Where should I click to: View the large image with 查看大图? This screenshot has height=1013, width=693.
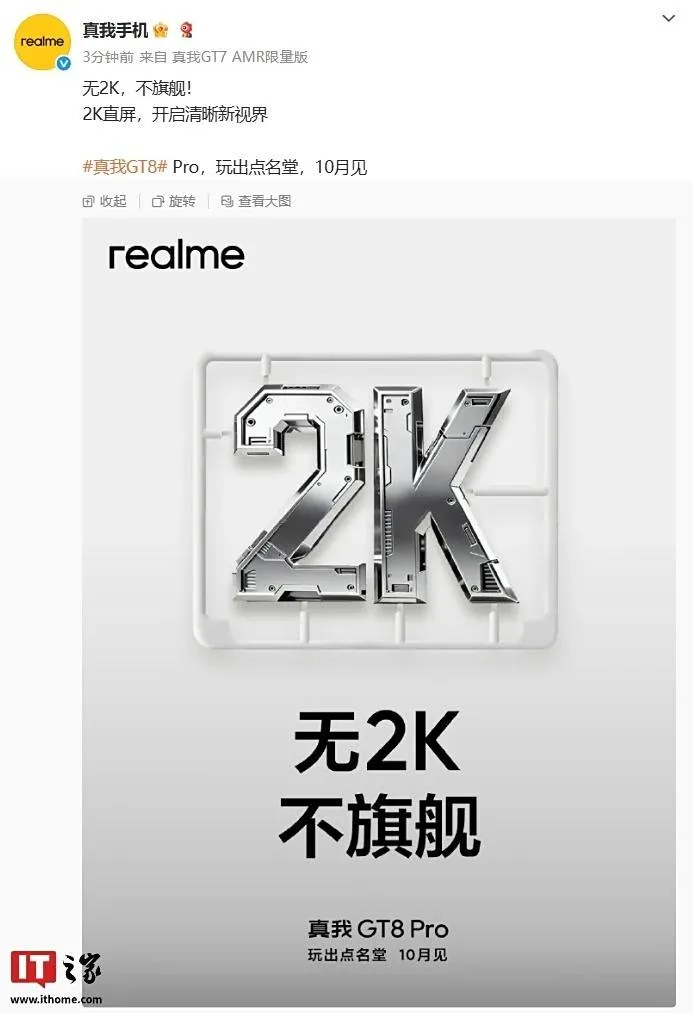click(255, 201)
